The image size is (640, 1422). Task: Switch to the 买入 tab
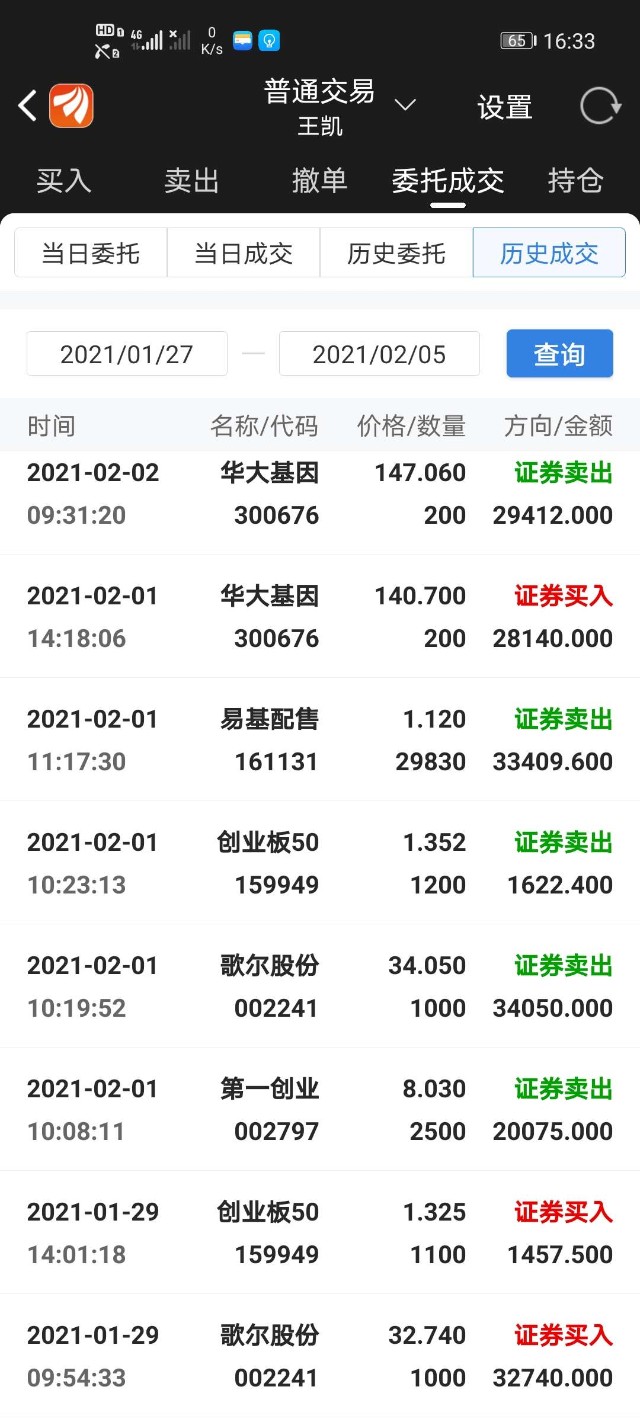64,181
